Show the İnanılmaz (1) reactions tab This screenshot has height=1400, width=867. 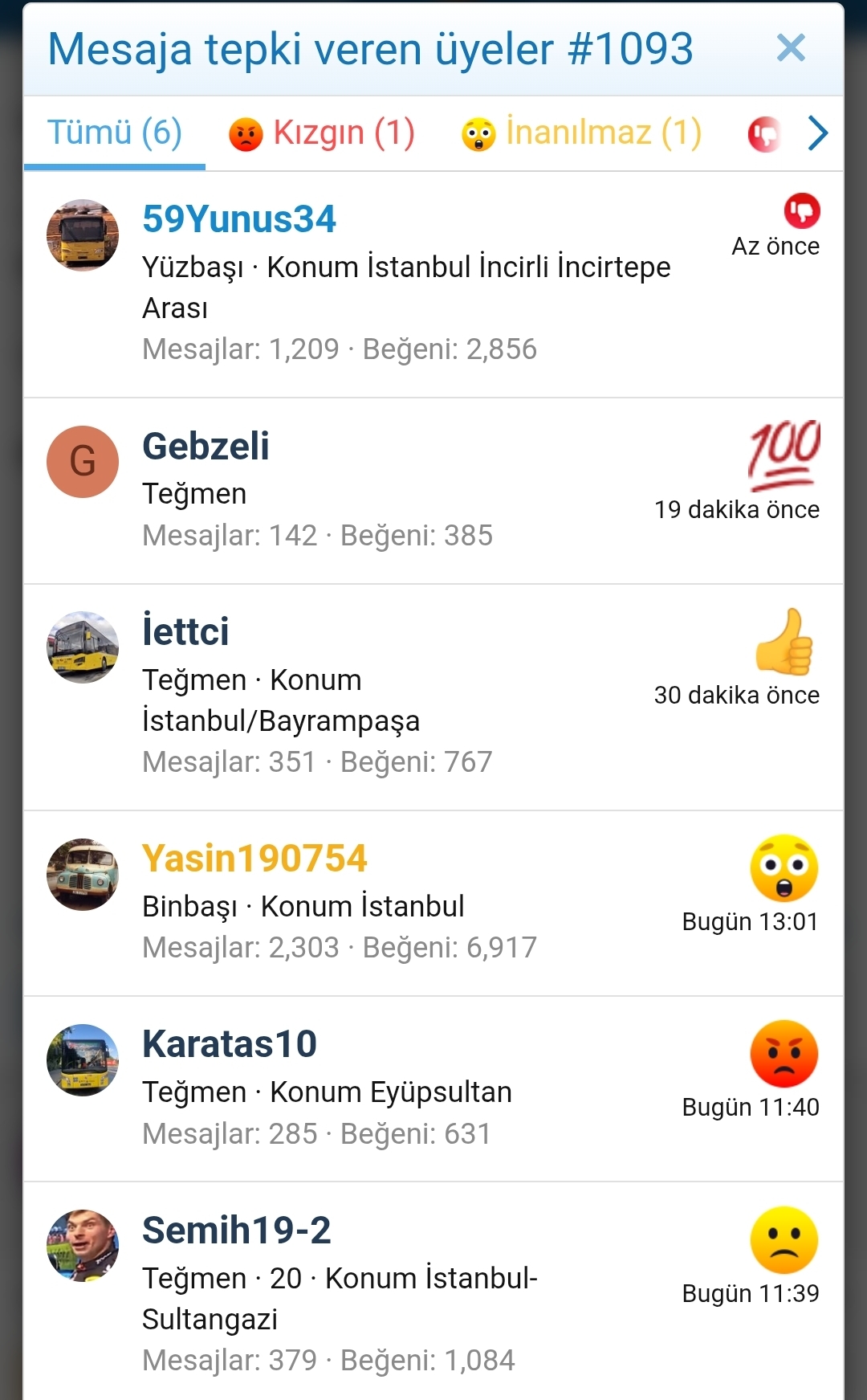[581, 133]
